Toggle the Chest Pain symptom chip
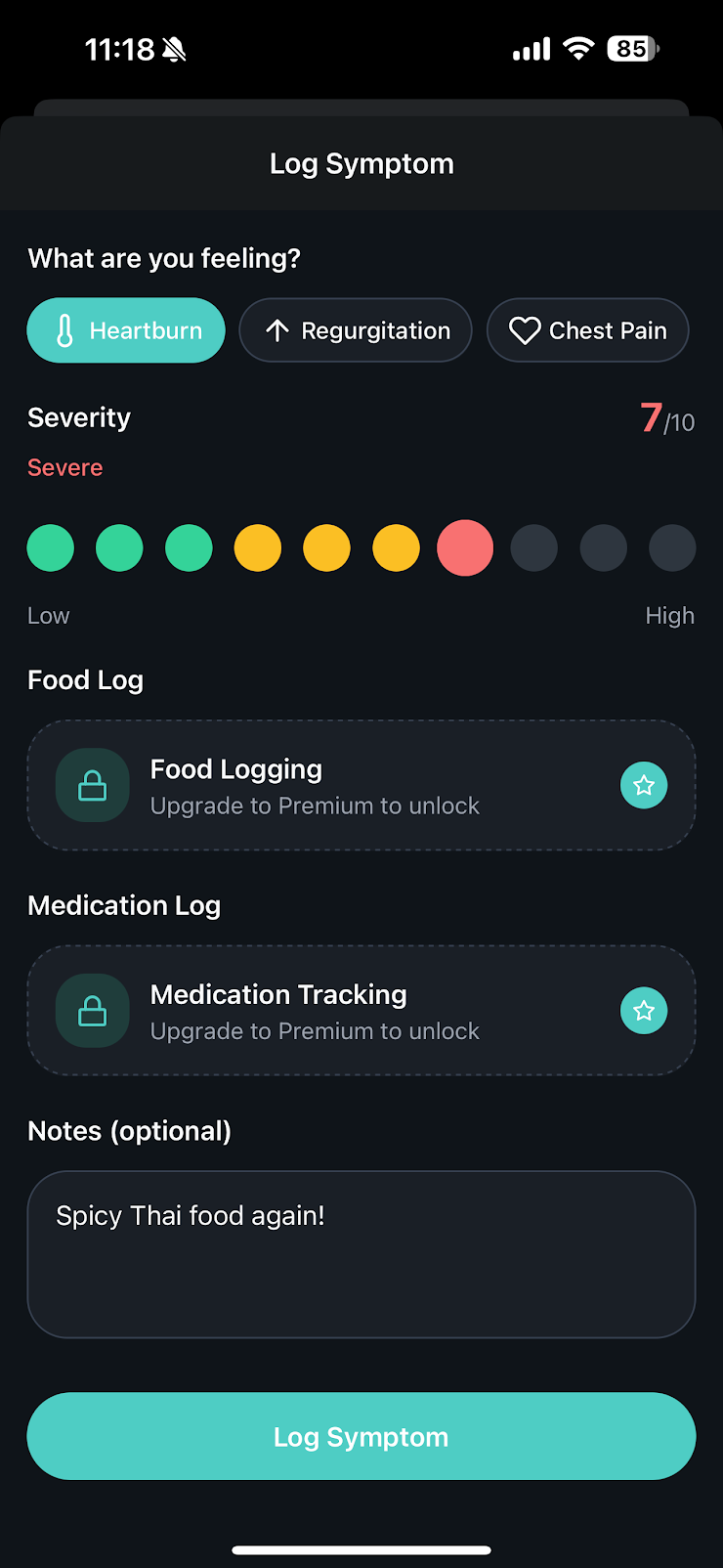 (587, 330)
